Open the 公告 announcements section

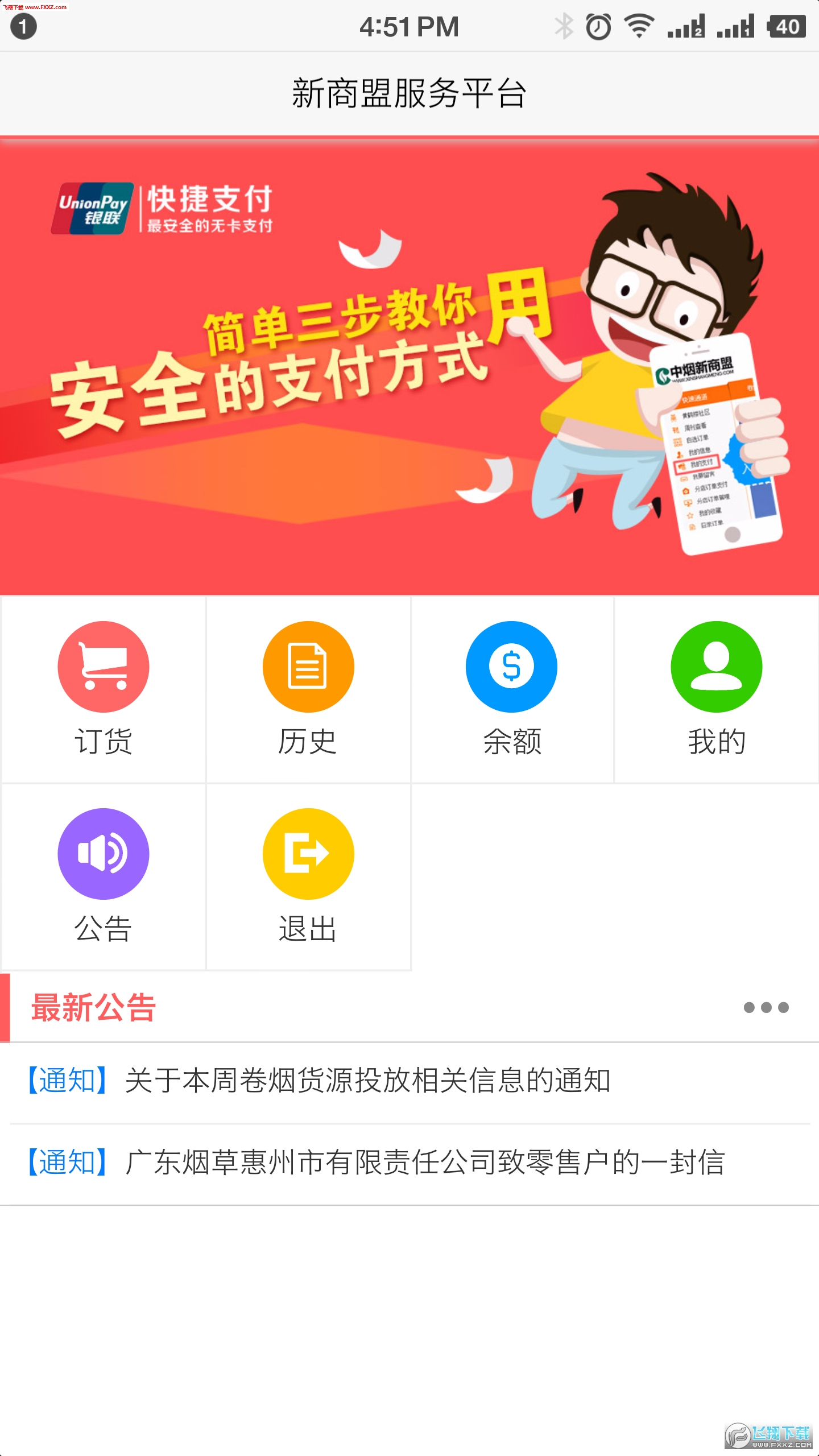click(104, 876)
